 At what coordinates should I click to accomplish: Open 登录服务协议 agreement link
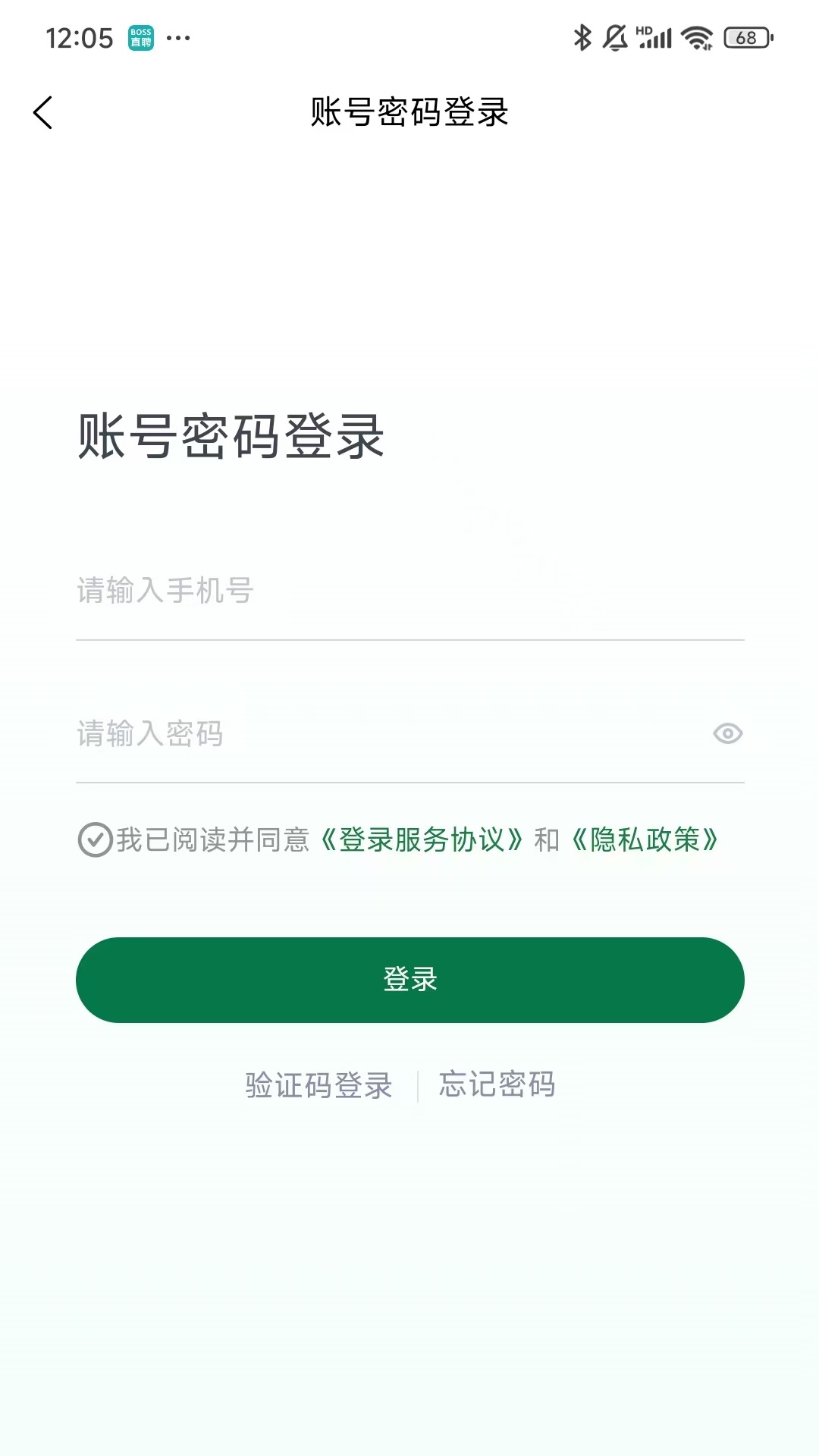(422, 839)
